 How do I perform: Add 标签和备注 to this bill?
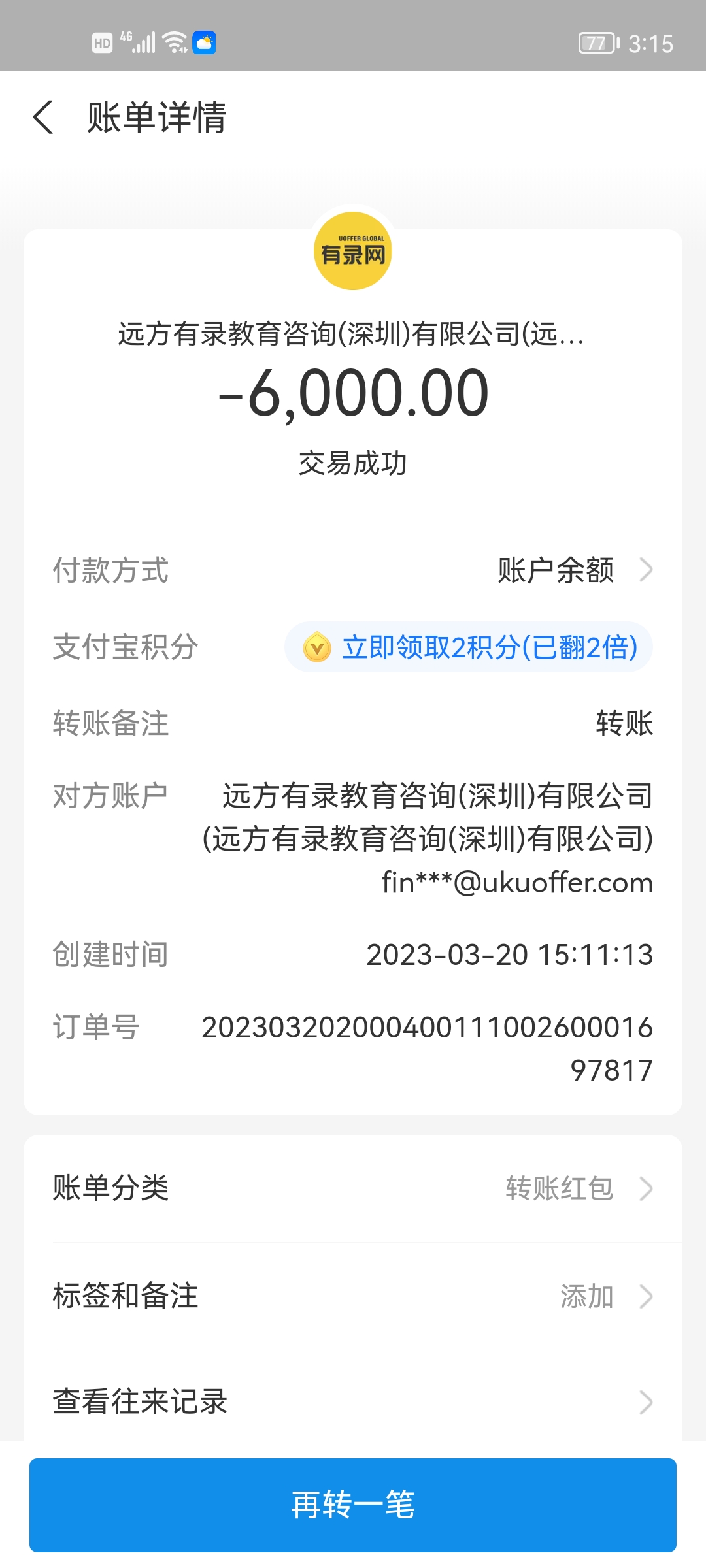[x=353, y=1296]
